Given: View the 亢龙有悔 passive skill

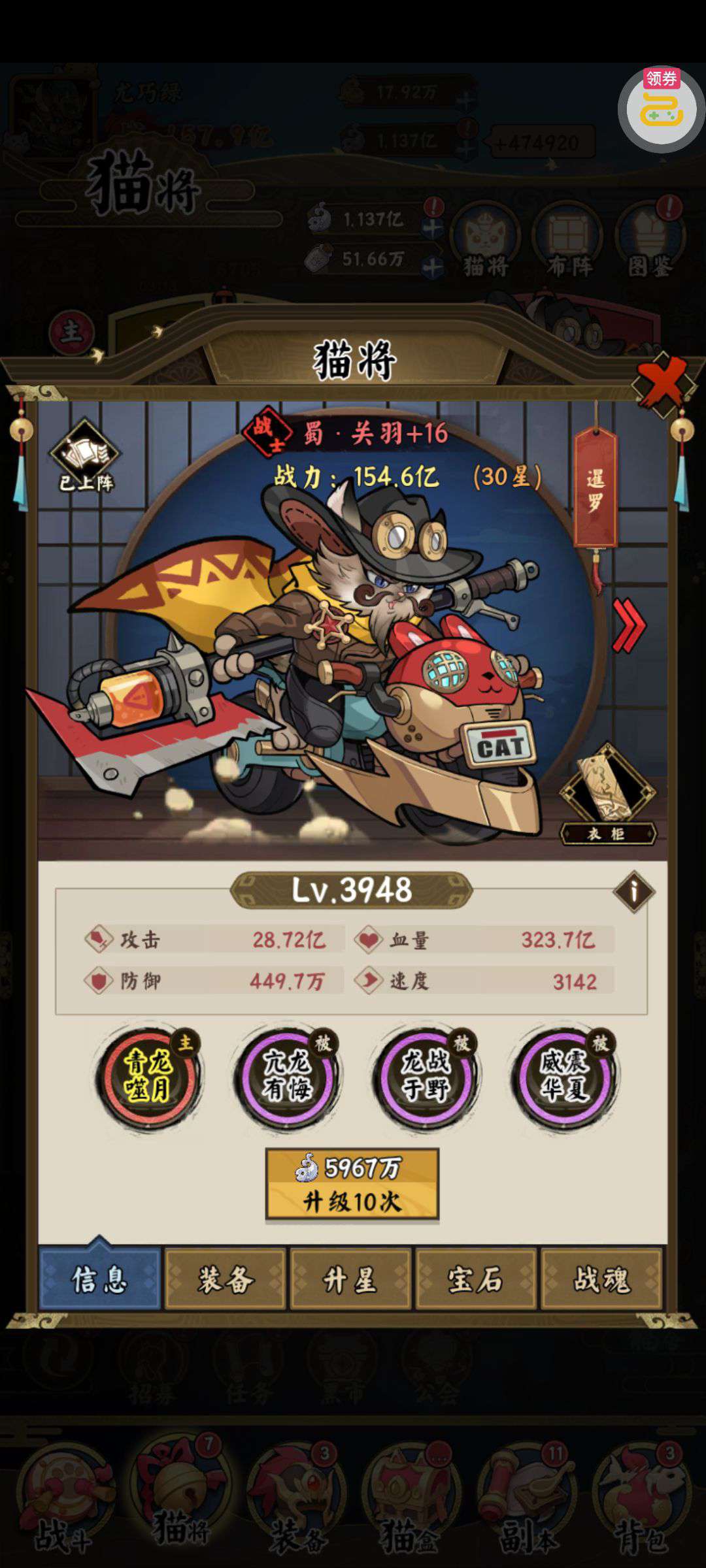Looking at the screenshot, I should pos(288,1075).
